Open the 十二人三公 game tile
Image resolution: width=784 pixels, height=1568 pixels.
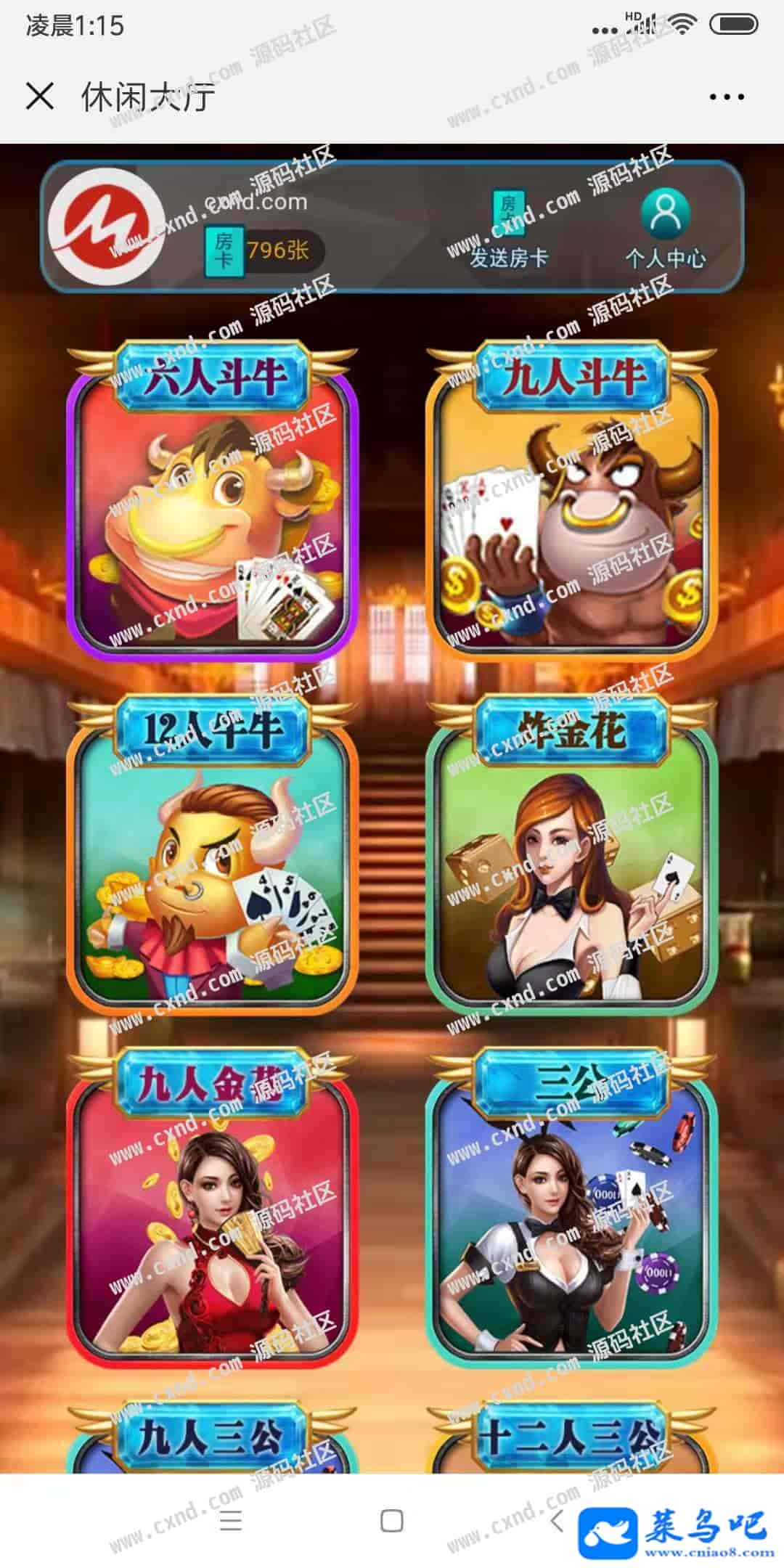coord(571,1441)
